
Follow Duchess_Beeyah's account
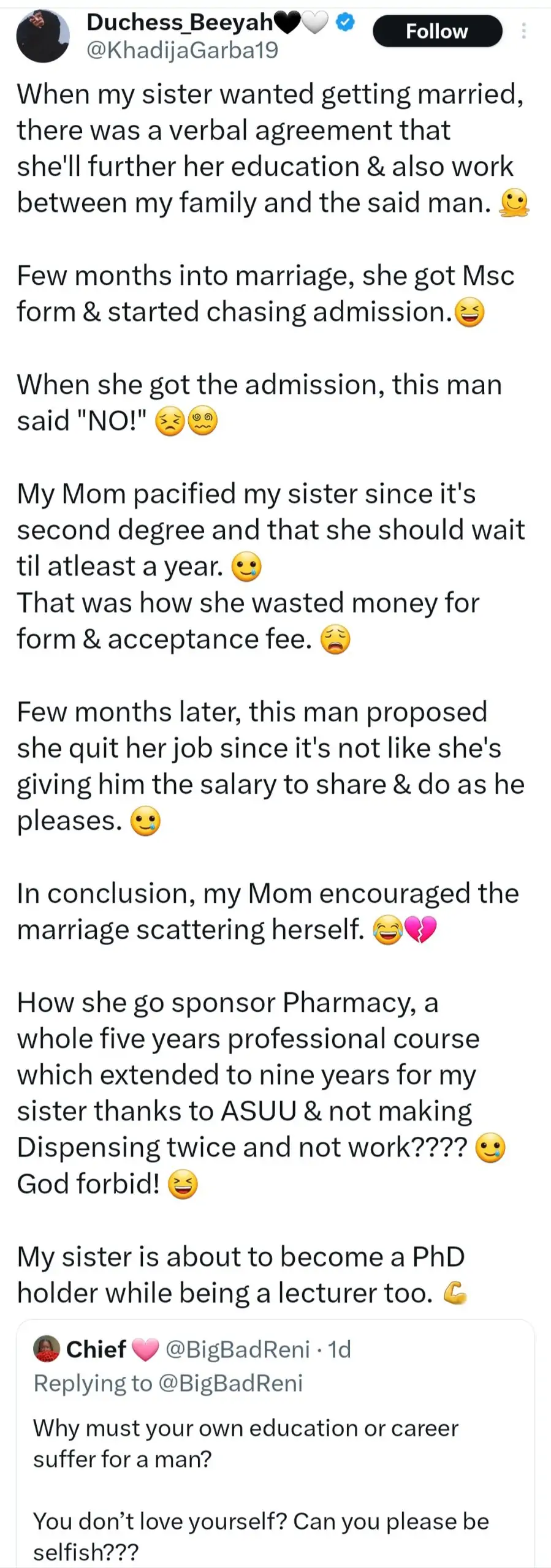(437, 31)
